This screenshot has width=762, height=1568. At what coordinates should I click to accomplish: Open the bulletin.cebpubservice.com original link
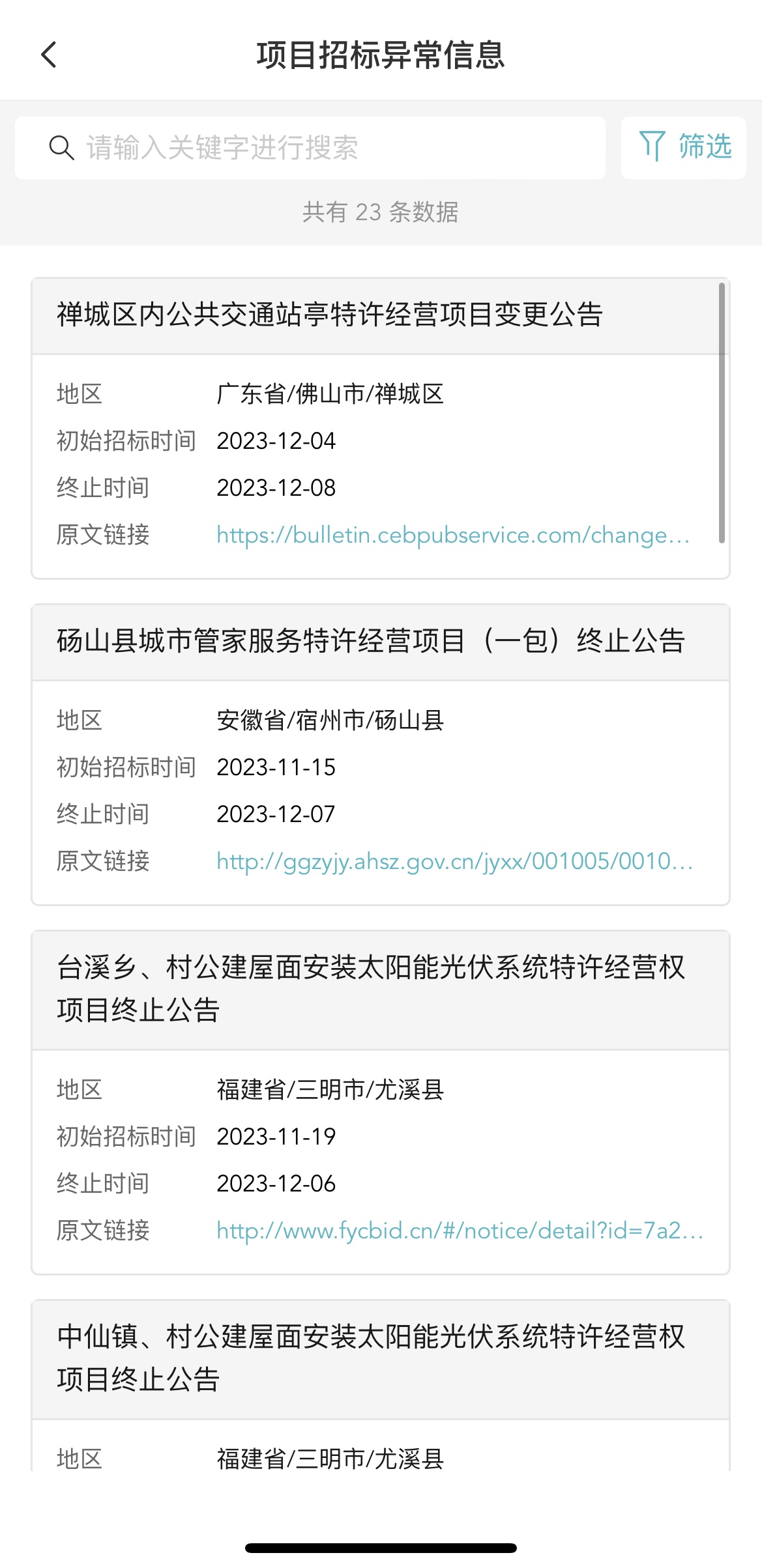point(453,535)
